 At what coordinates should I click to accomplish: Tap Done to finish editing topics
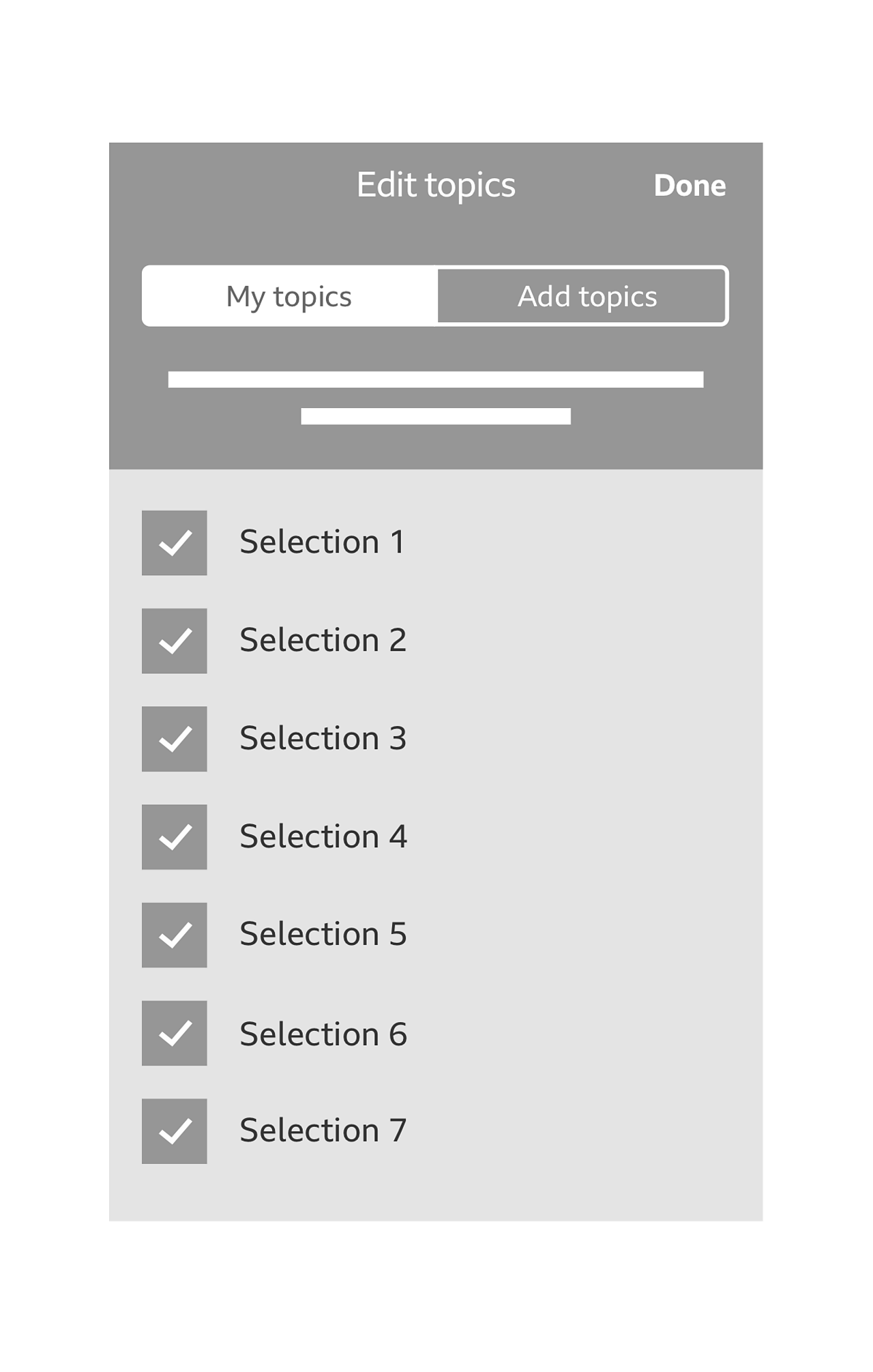click(x=690, y=186)
